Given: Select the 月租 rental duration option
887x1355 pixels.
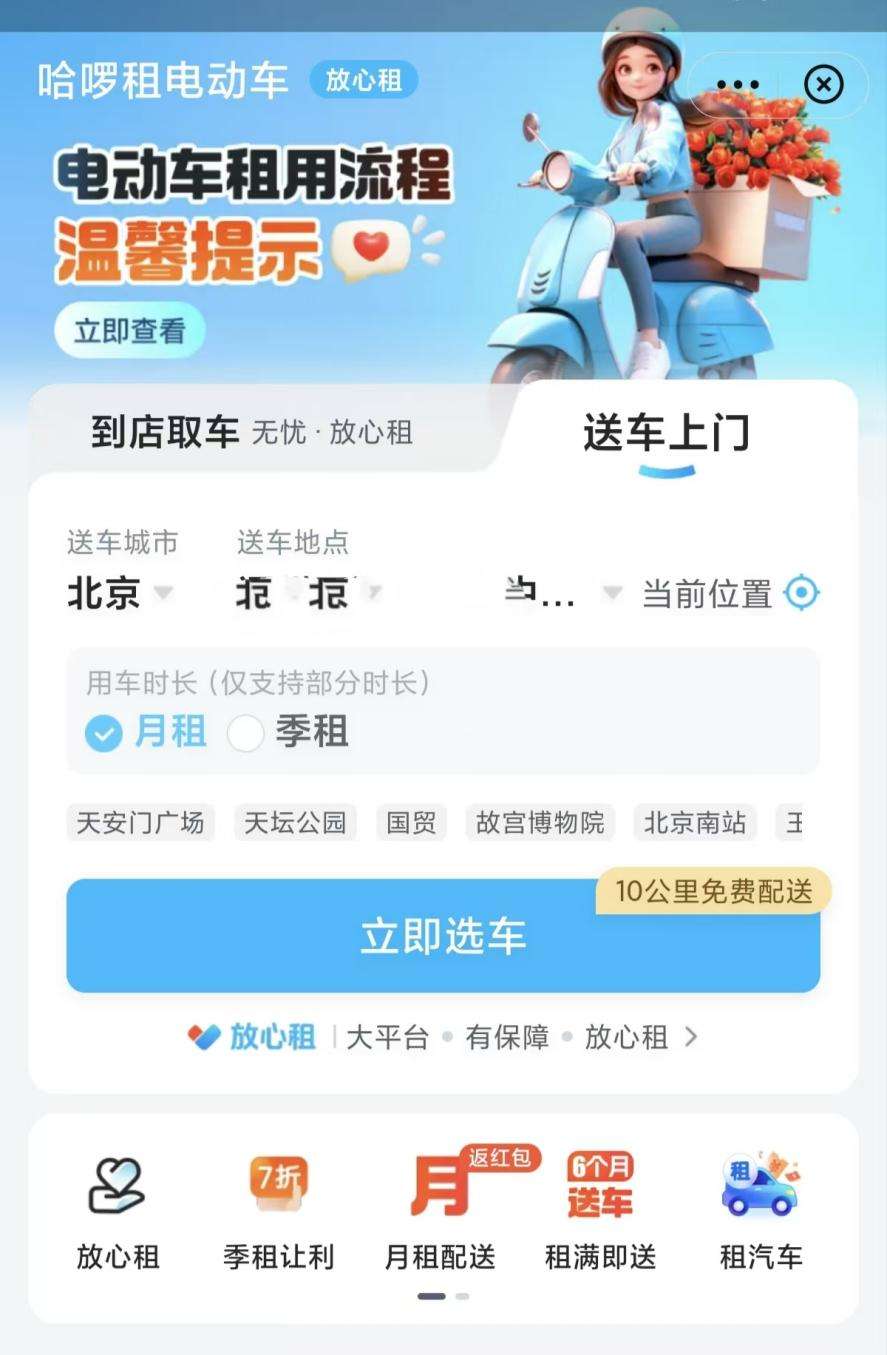Looking at the screenshot, I should pos(145,732).
